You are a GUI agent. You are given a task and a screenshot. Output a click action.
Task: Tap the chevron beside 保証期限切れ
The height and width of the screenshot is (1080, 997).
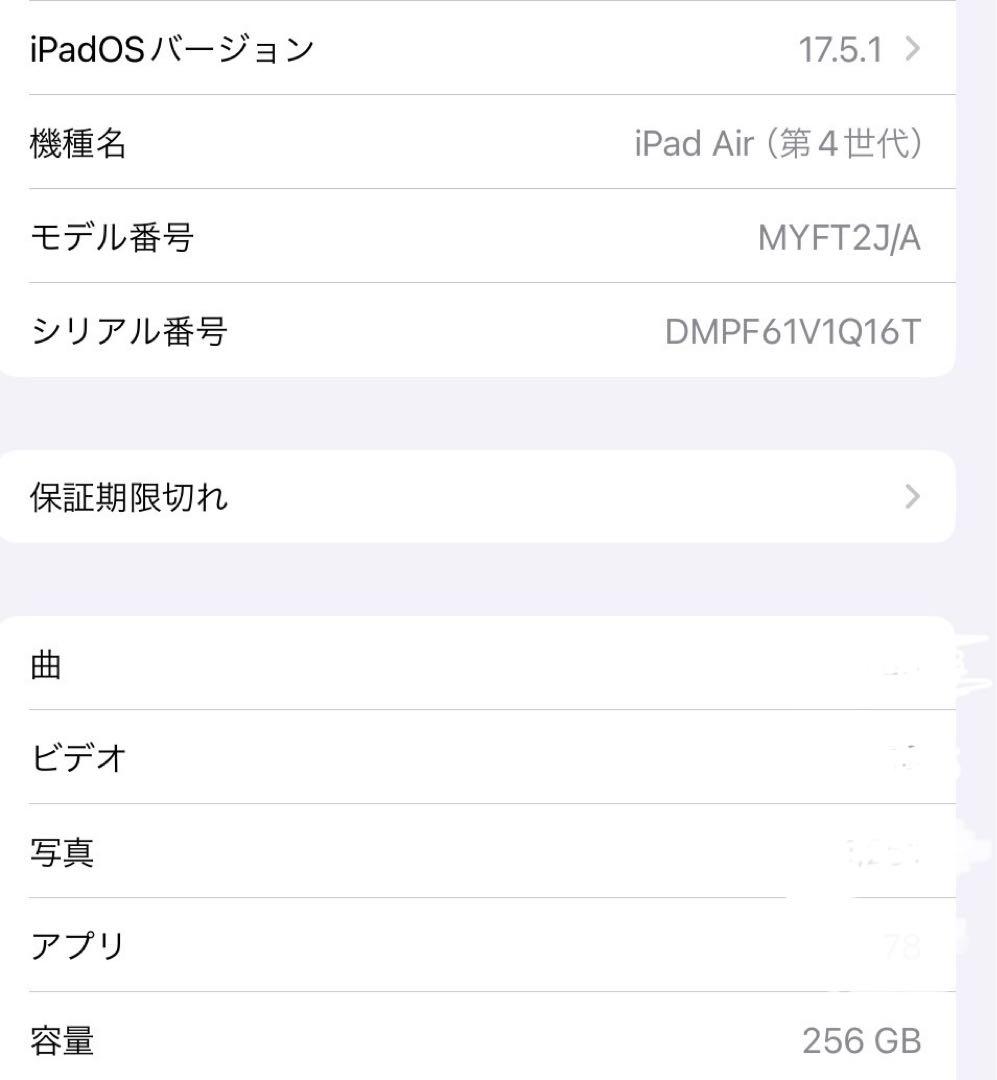tap(911, 496)
